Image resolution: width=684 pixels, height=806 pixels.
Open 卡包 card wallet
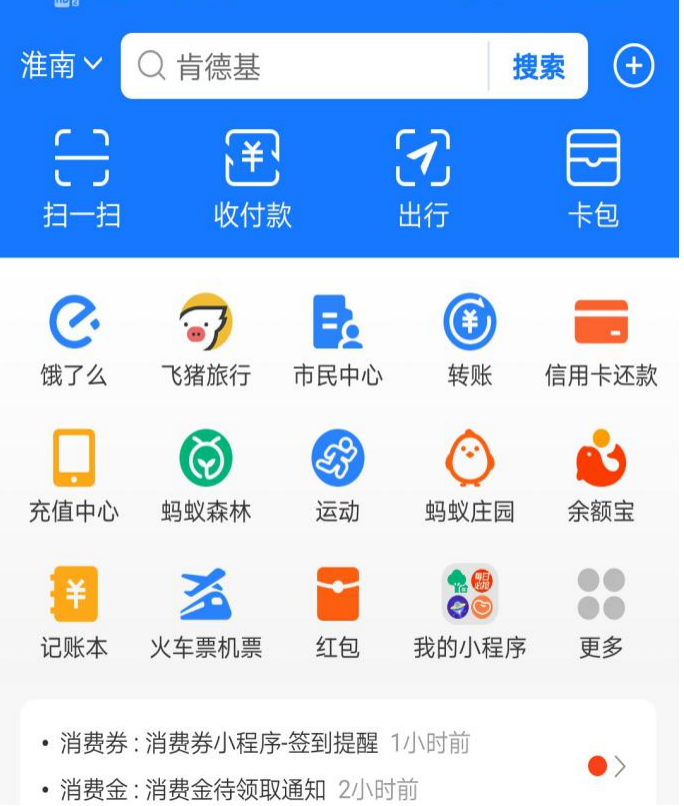point(594,178)
